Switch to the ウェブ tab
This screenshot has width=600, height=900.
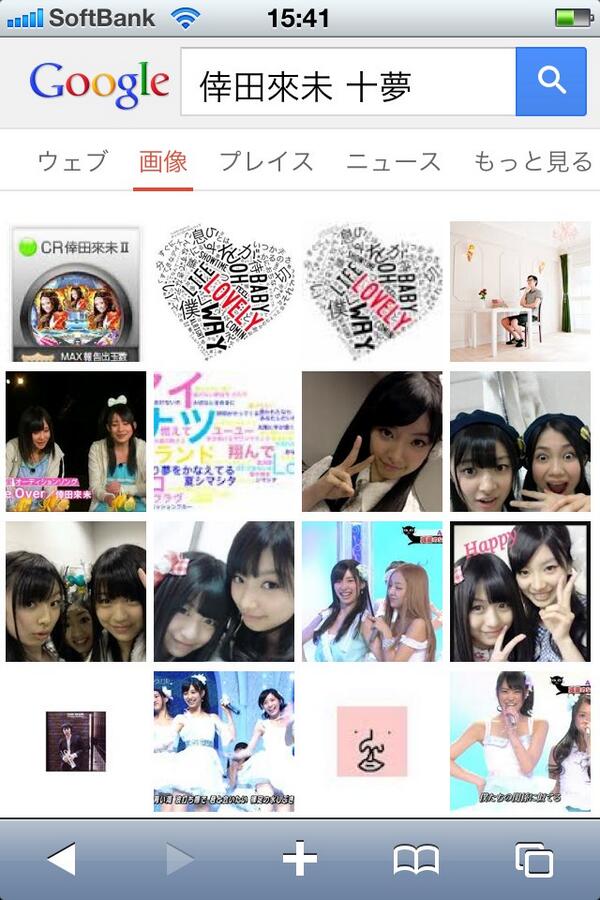pos(73,162)
